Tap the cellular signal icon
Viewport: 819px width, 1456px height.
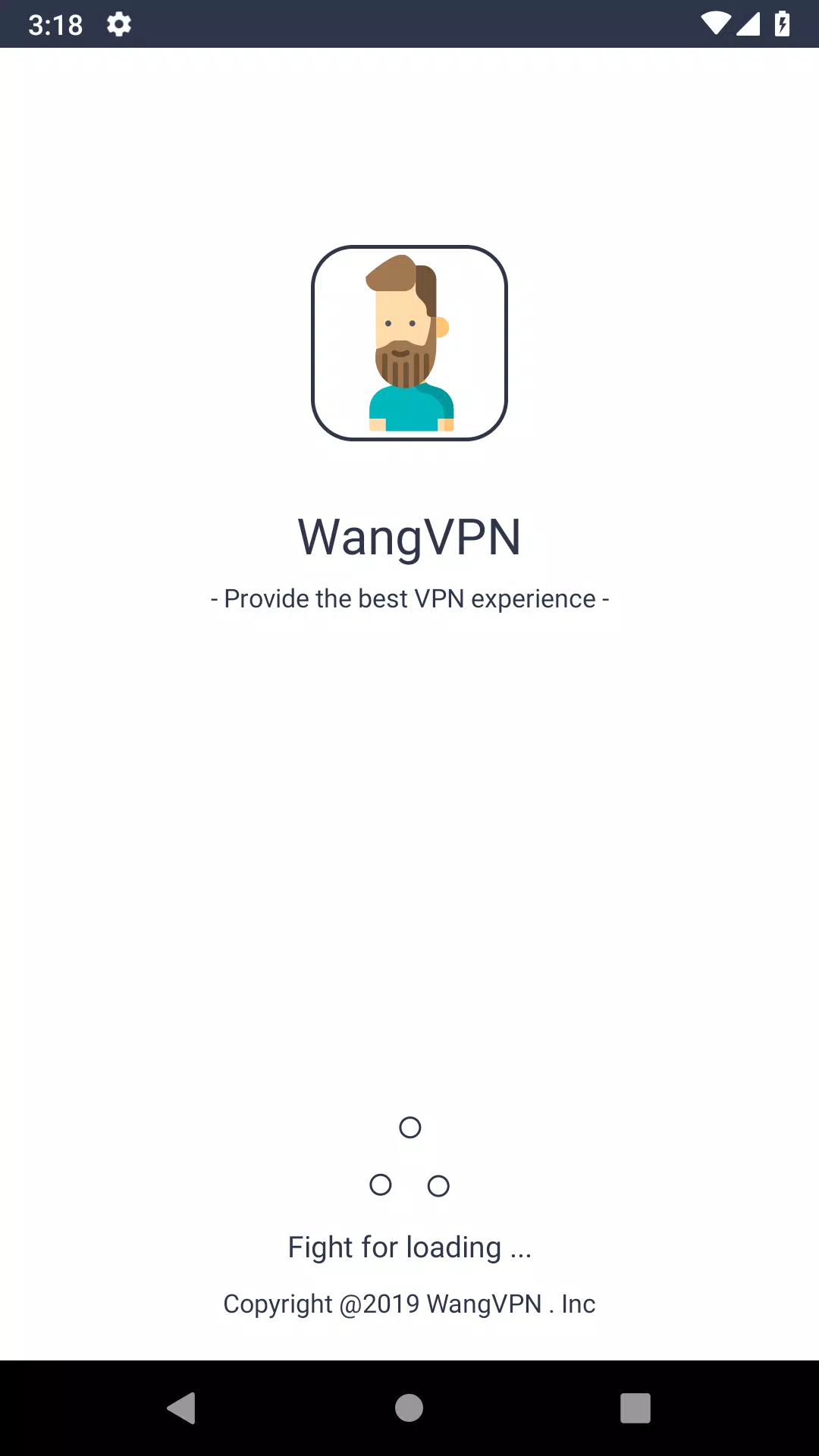(x=749, y=23)
